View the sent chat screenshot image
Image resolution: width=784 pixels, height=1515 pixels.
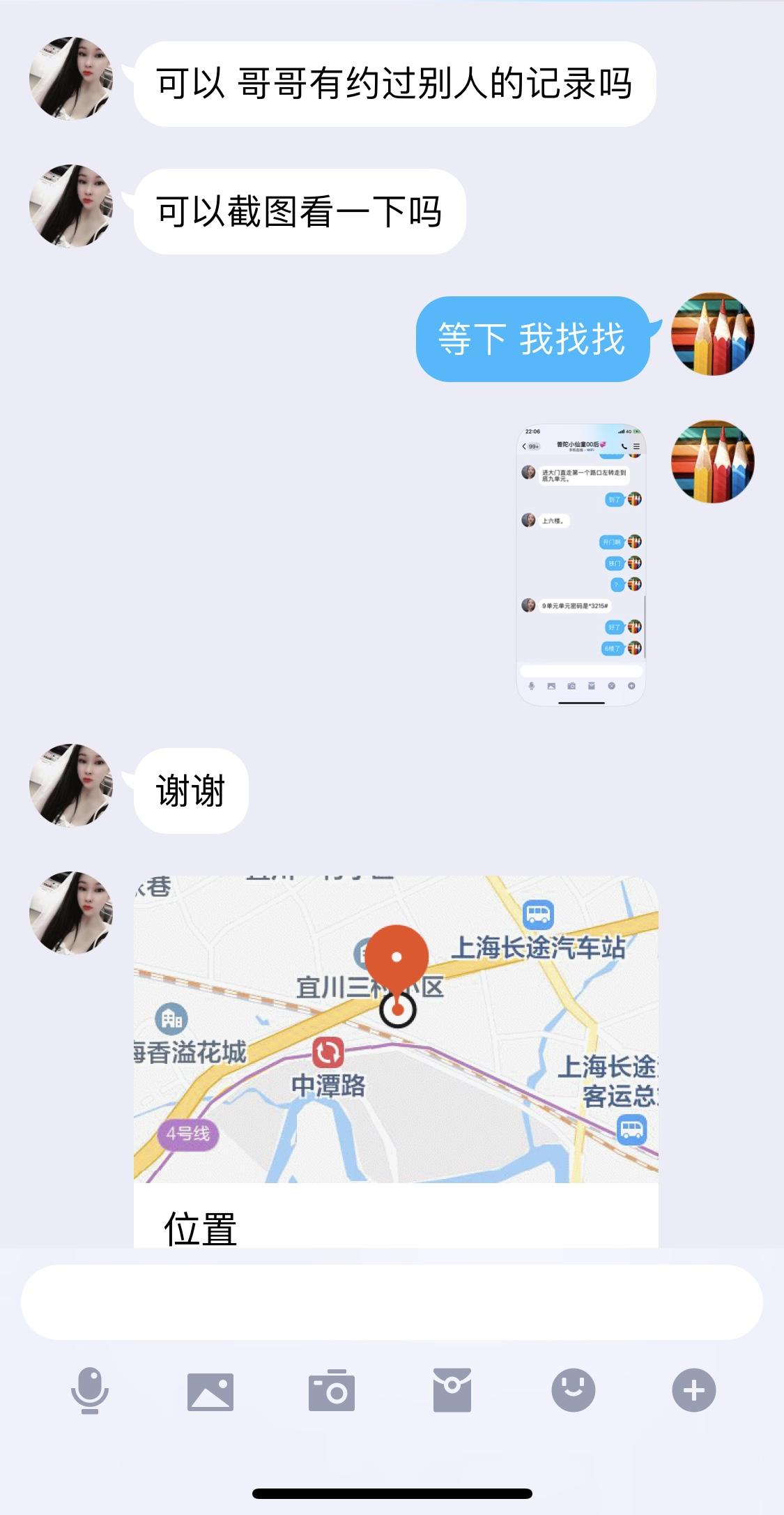[x=581, y=564]
